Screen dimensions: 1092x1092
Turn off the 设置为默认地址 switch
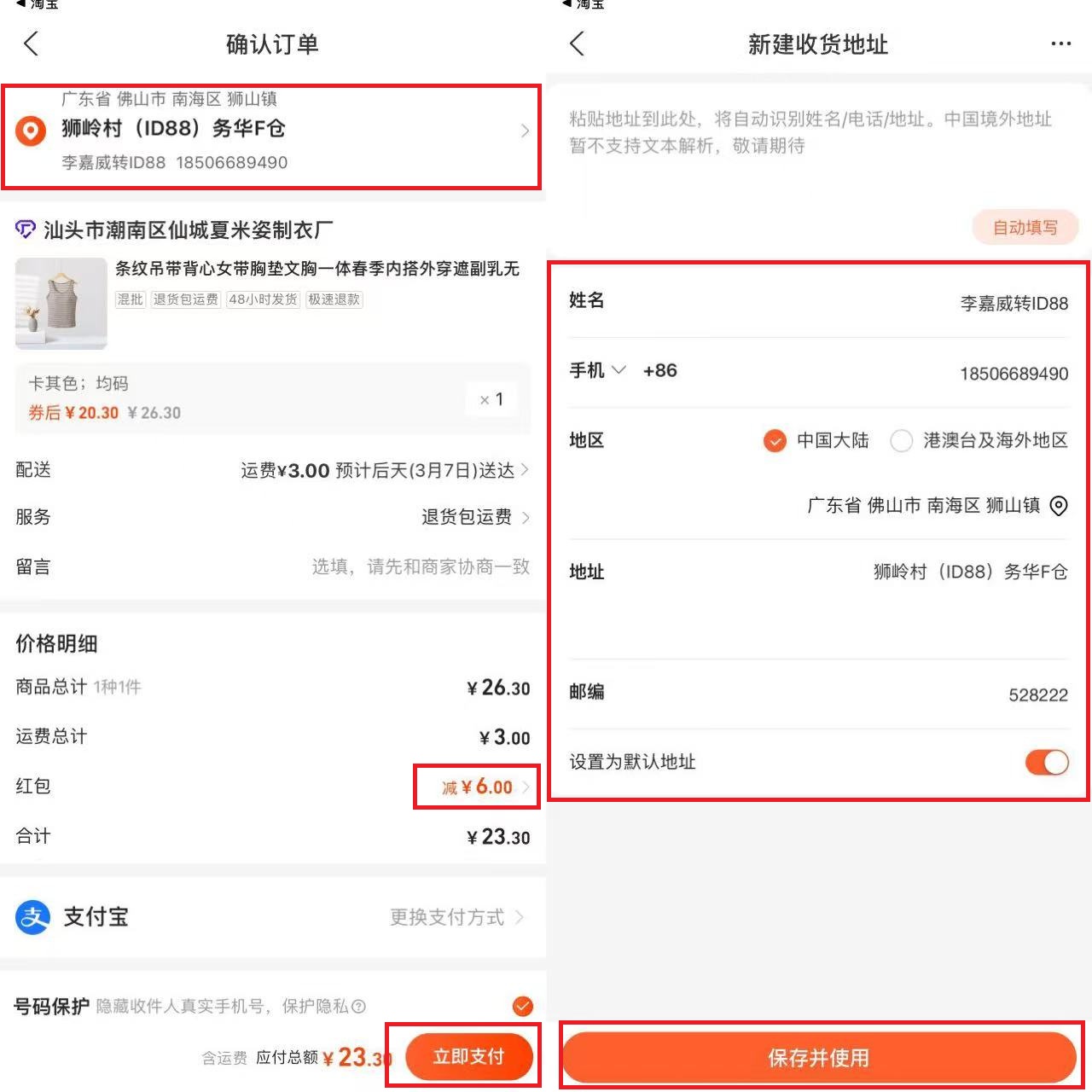(1046, 762)
